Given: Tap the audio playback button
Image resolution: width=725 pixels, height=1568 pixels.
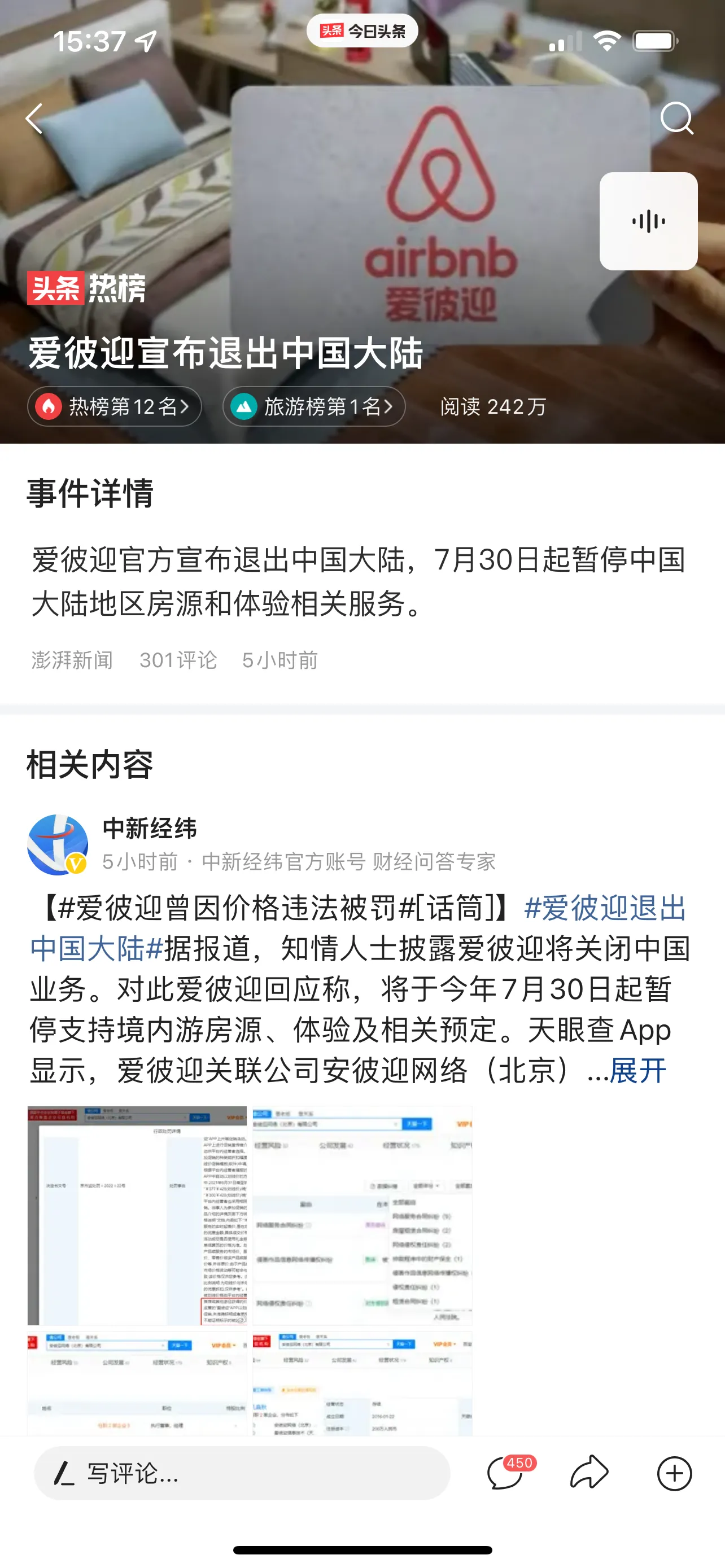Looking at the screenshot, I should pos(648,221).
